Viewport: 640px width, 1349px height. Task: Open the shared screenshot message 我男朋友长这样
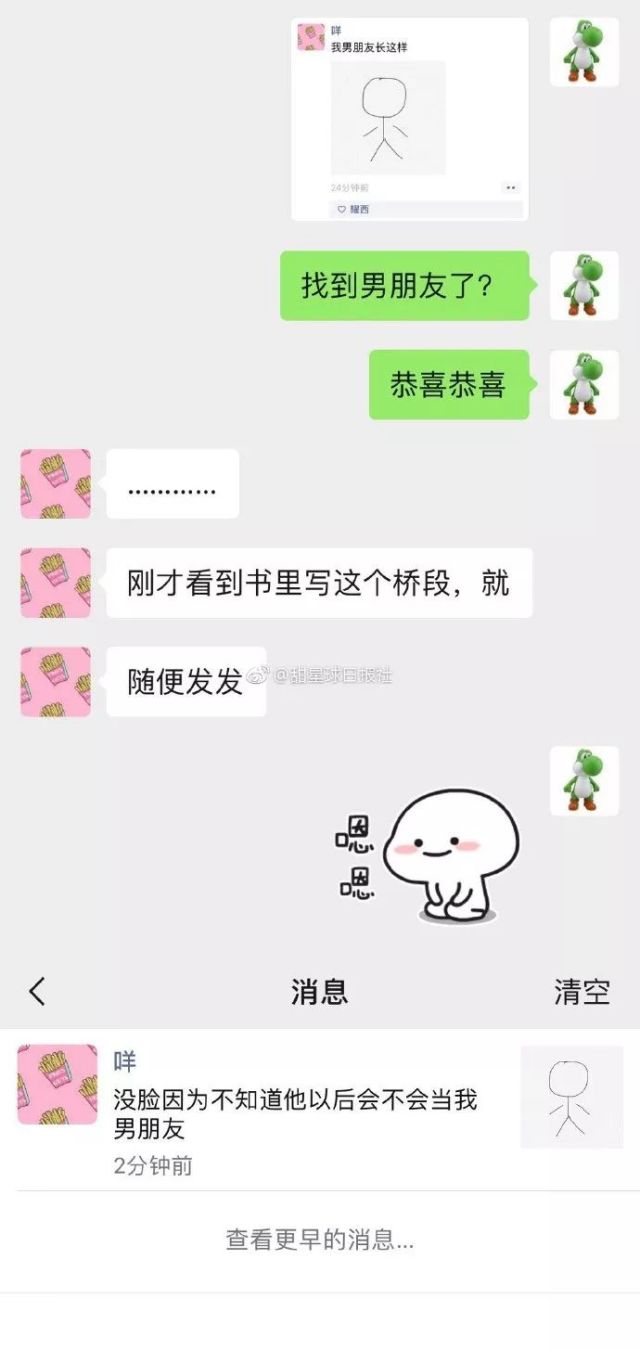(x=409, y=119)
